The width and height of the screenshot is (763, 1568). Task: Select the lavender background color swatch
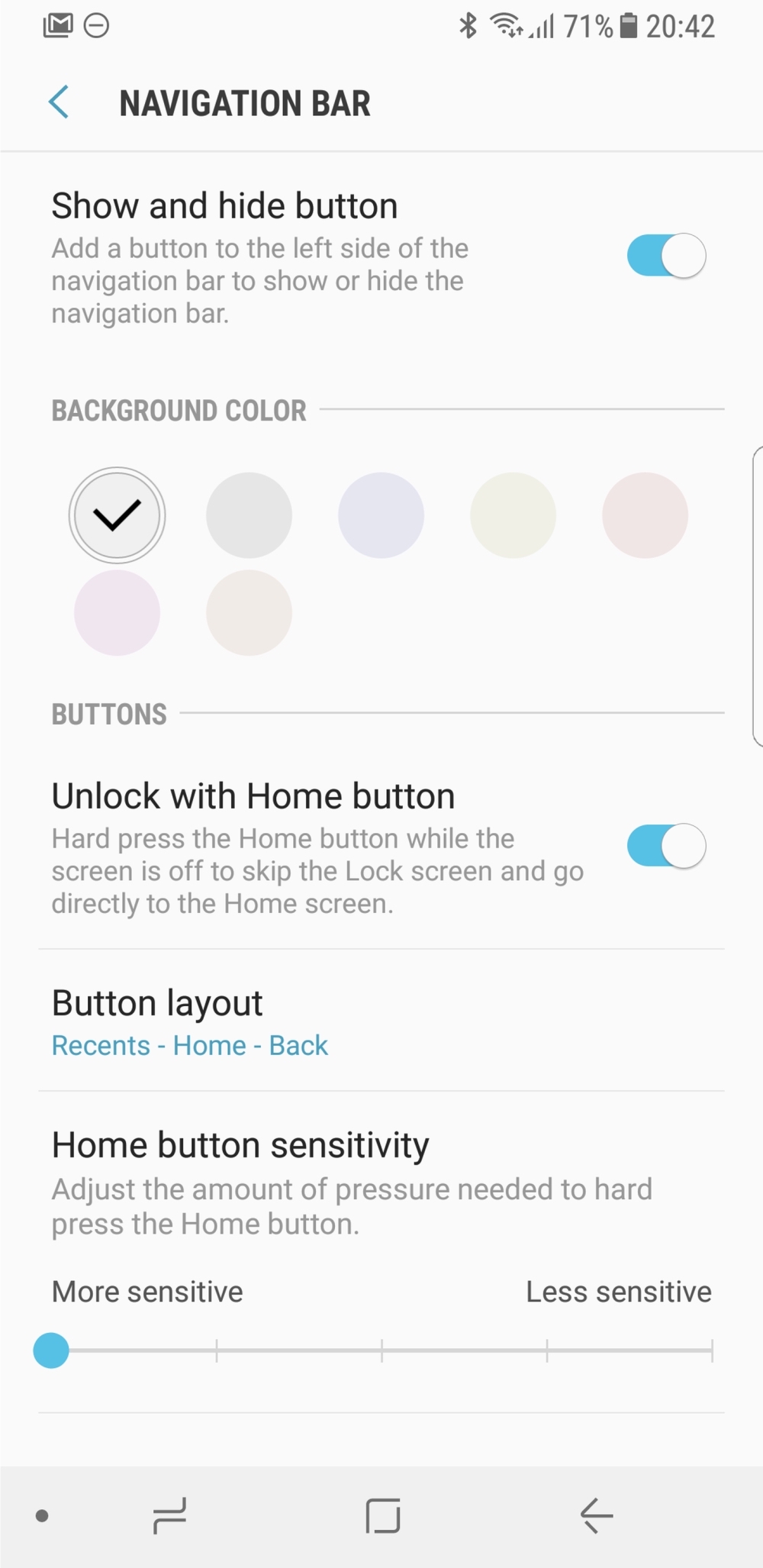coord(381,515)
